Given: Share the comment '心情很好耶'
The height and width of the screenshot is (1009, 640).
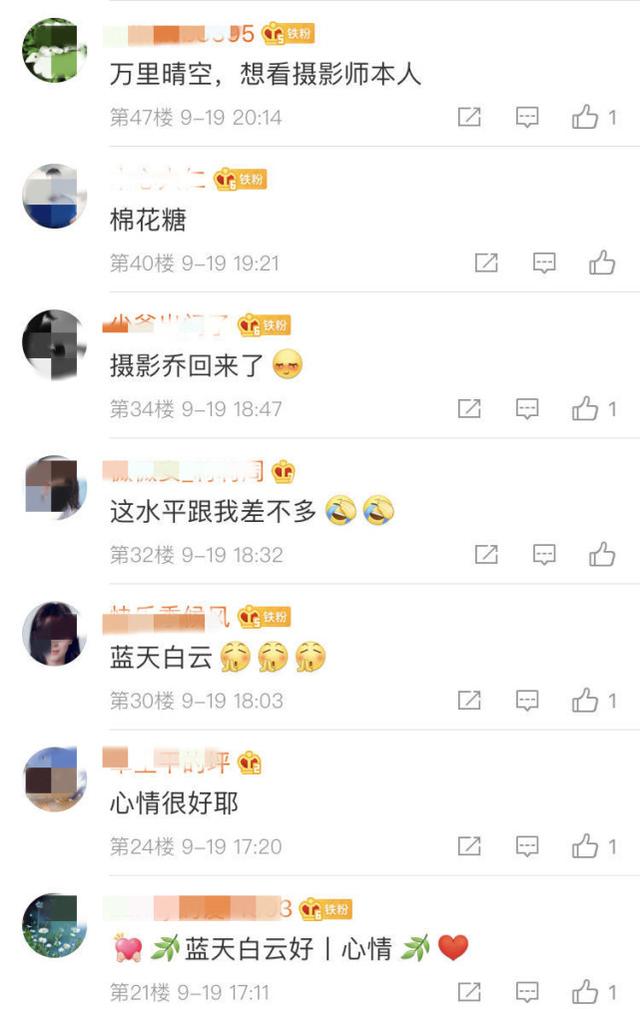Looking at the screenshot, I should coord(469,846).
